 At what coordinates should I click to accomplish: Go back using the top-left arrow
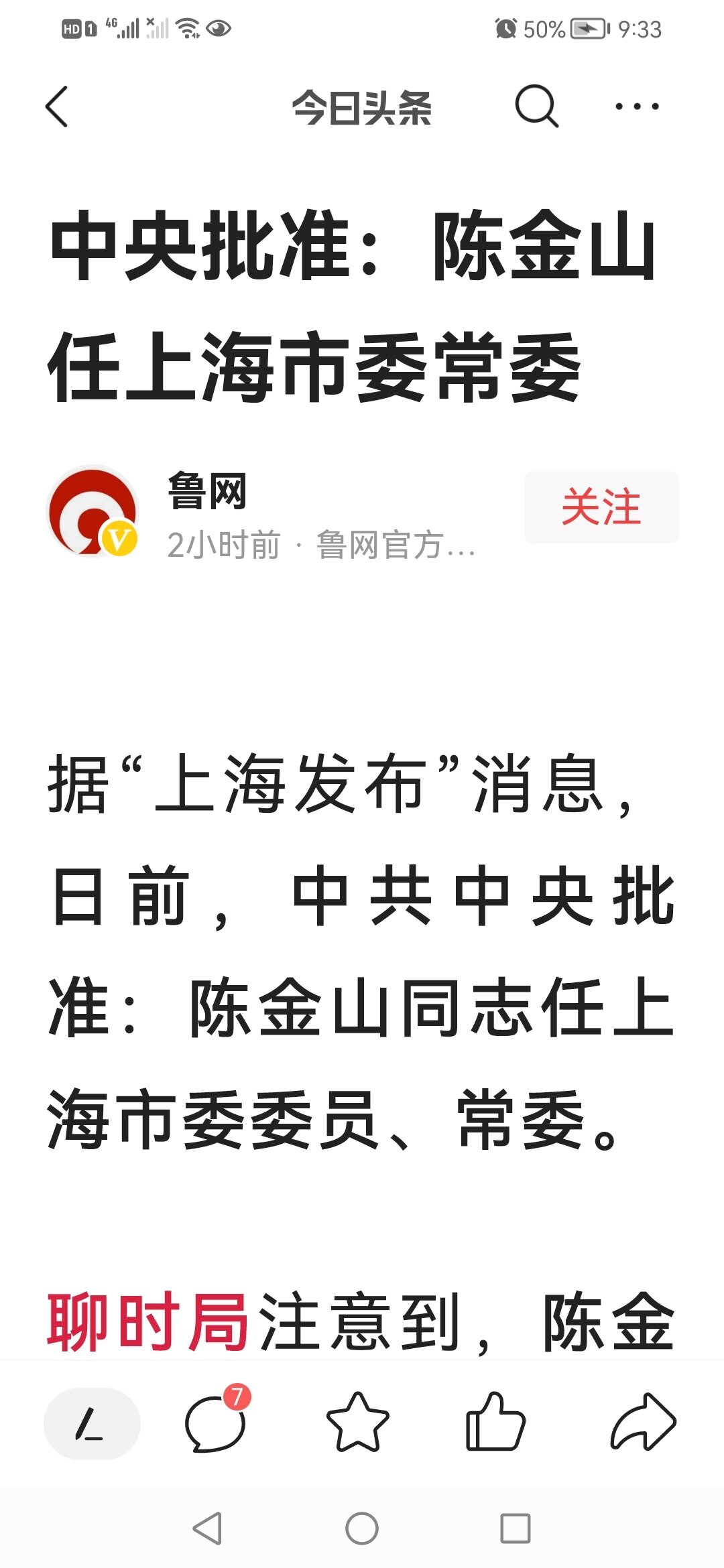tap(57, 107)
